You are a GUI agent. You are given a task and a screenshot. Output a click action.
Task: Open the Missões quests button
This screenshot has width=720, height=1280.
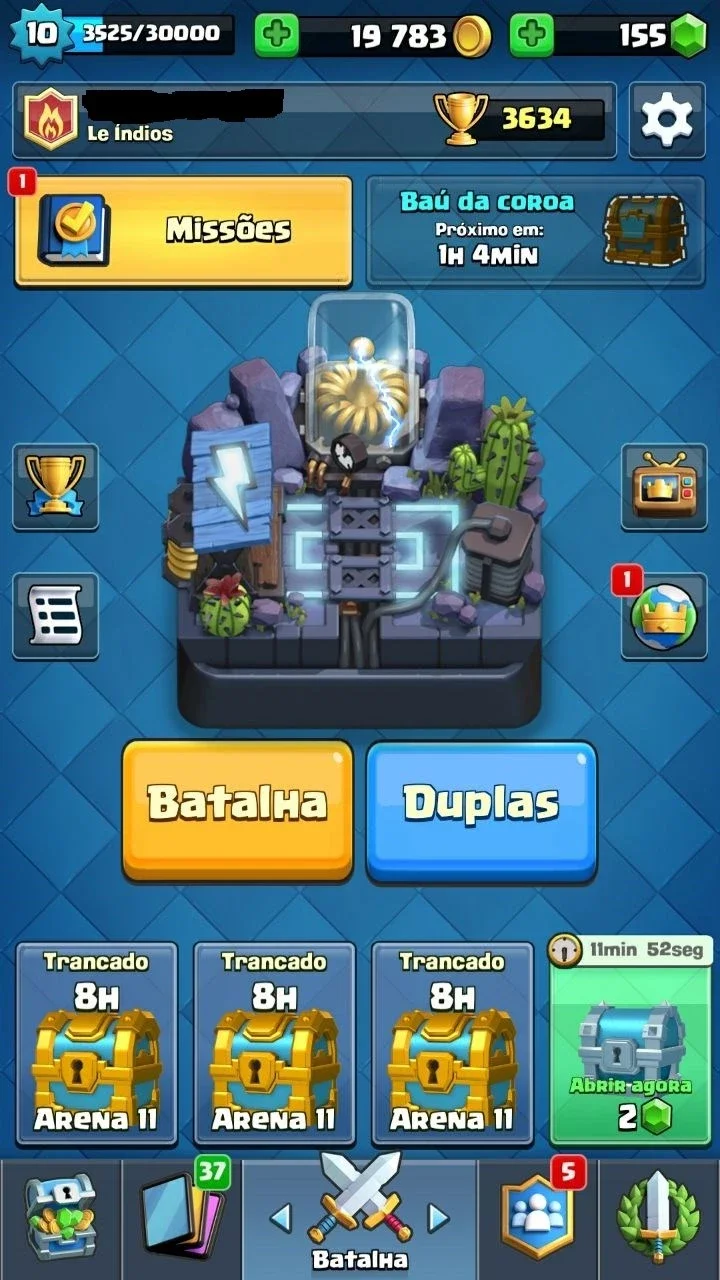pyautogui.click(x=183, y=231)
